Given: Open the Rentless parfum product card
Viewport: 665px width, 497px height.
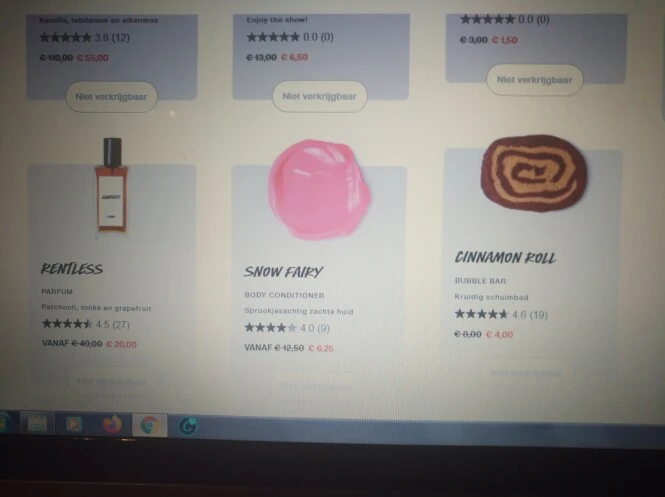Looking at the screenshot, I should (x=72, y=268).
